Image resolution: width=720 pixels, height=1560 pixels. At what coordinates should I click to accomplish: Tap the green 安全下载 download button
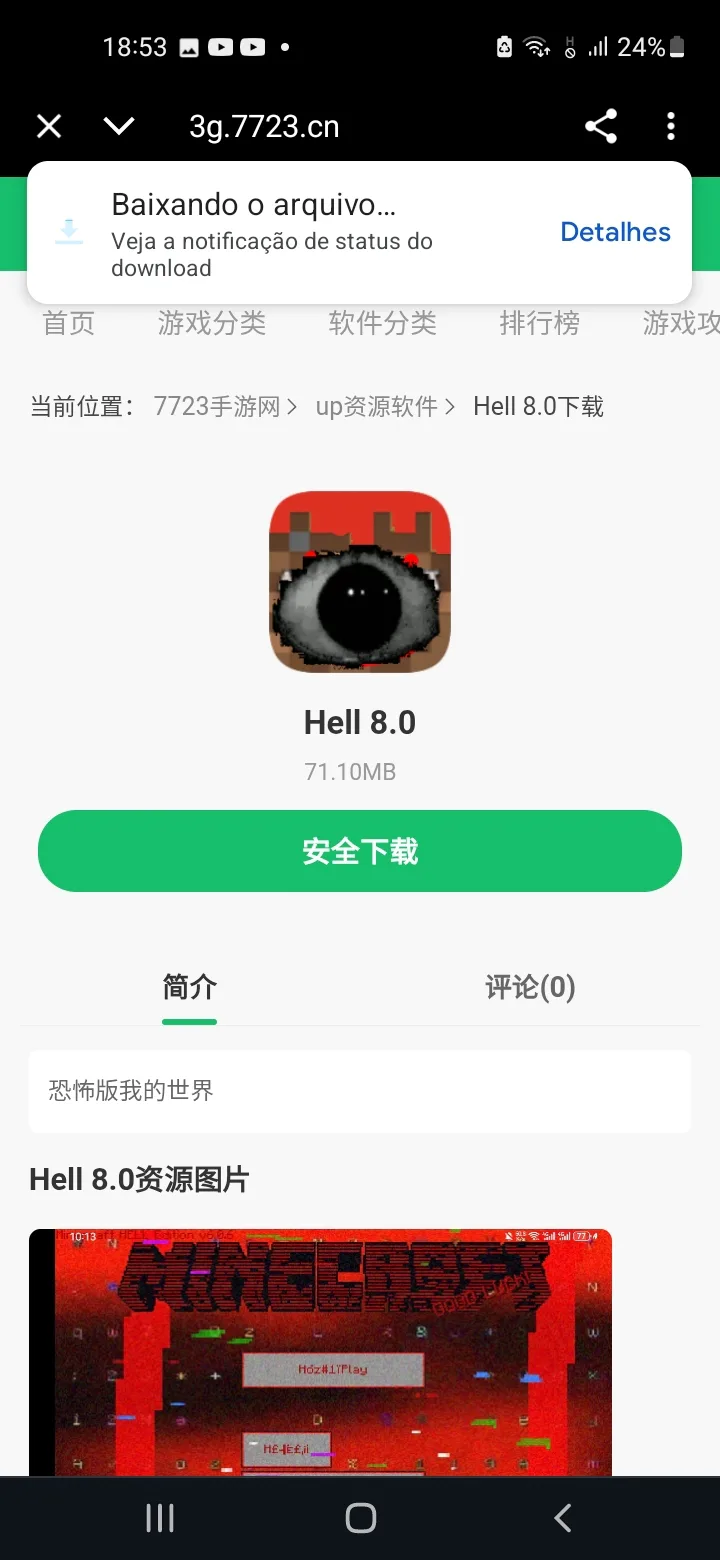pos(360,851)
